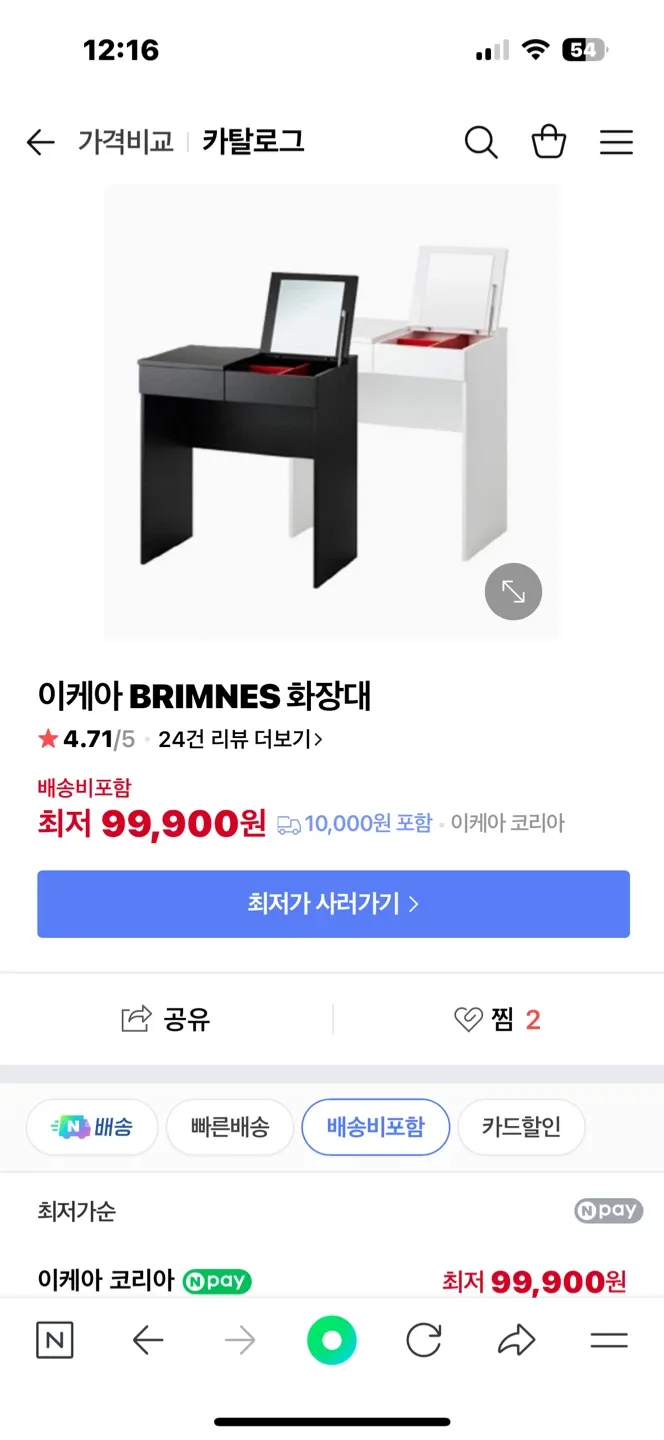Go back using the top-left arrow
664x1440 pixels.
40,142
